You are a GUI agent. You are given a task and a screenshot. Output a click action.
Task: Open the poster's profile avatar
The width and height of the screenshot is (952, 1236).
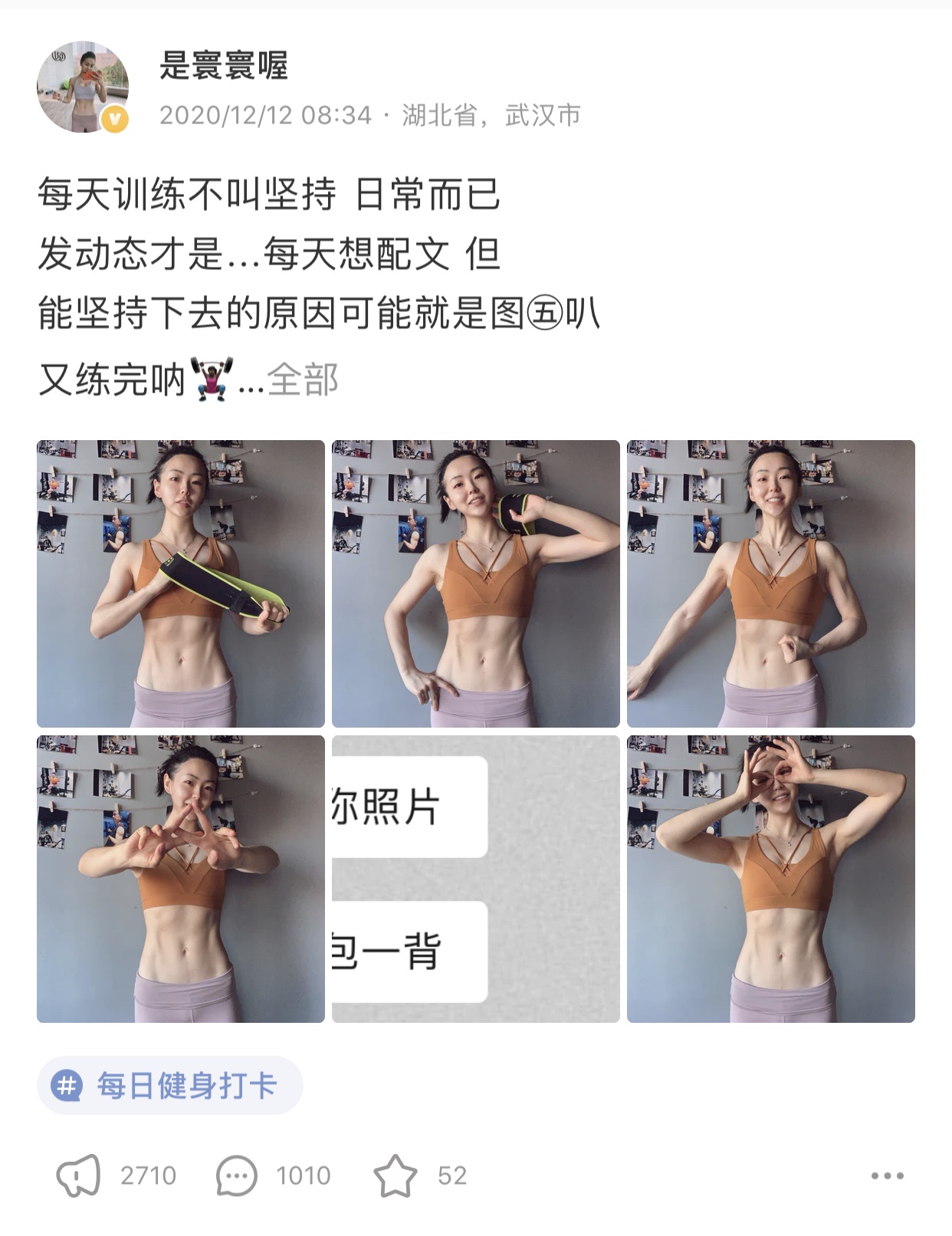[x=83, y=87]
